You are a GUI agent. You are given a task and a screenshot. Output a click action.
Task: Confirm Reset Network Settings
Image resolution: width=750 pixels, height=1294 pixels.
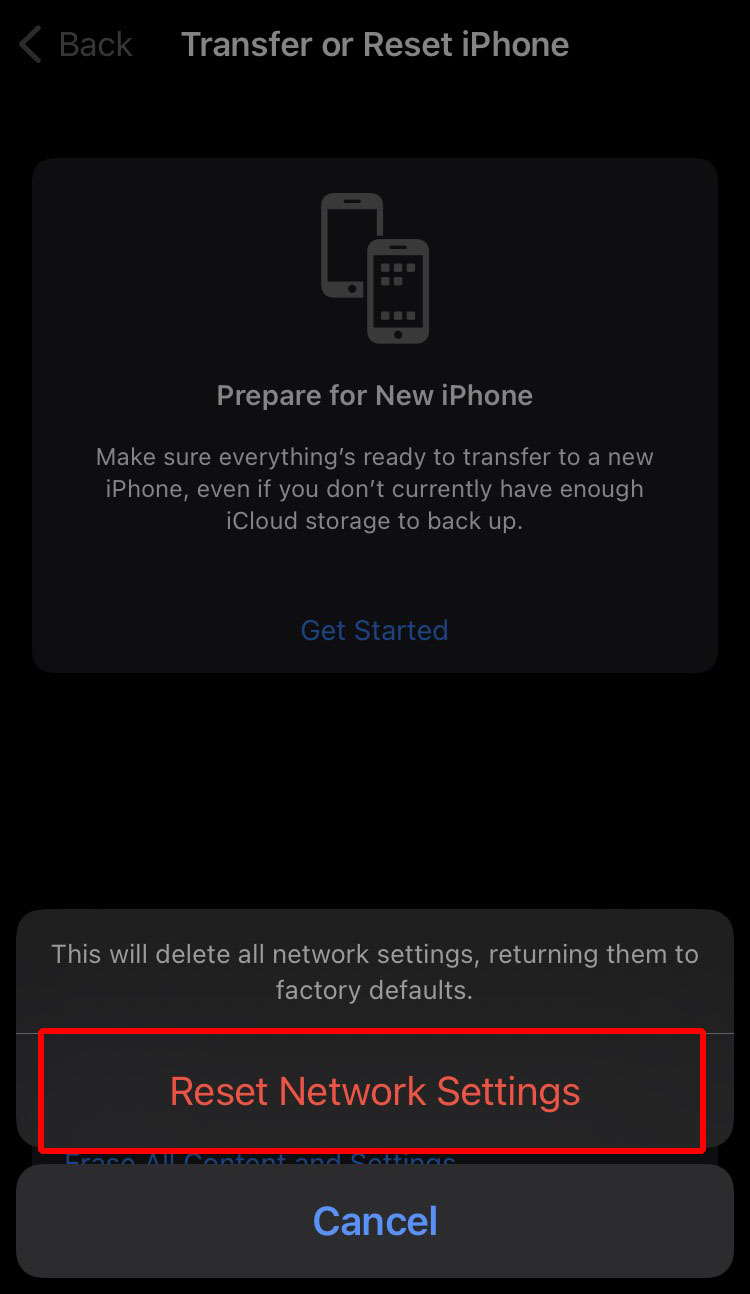coord(374,1091)
